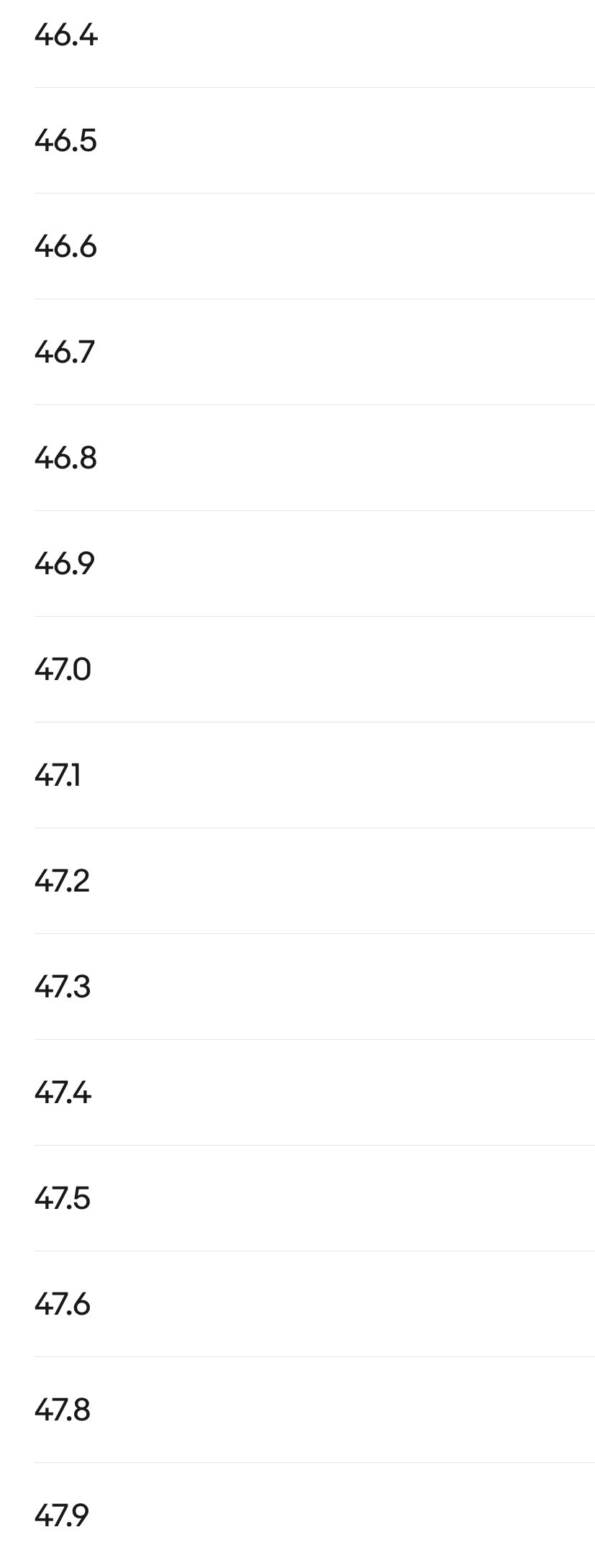Pick 47.1 from the list
595x1568 pixels.
pos(58,776)
